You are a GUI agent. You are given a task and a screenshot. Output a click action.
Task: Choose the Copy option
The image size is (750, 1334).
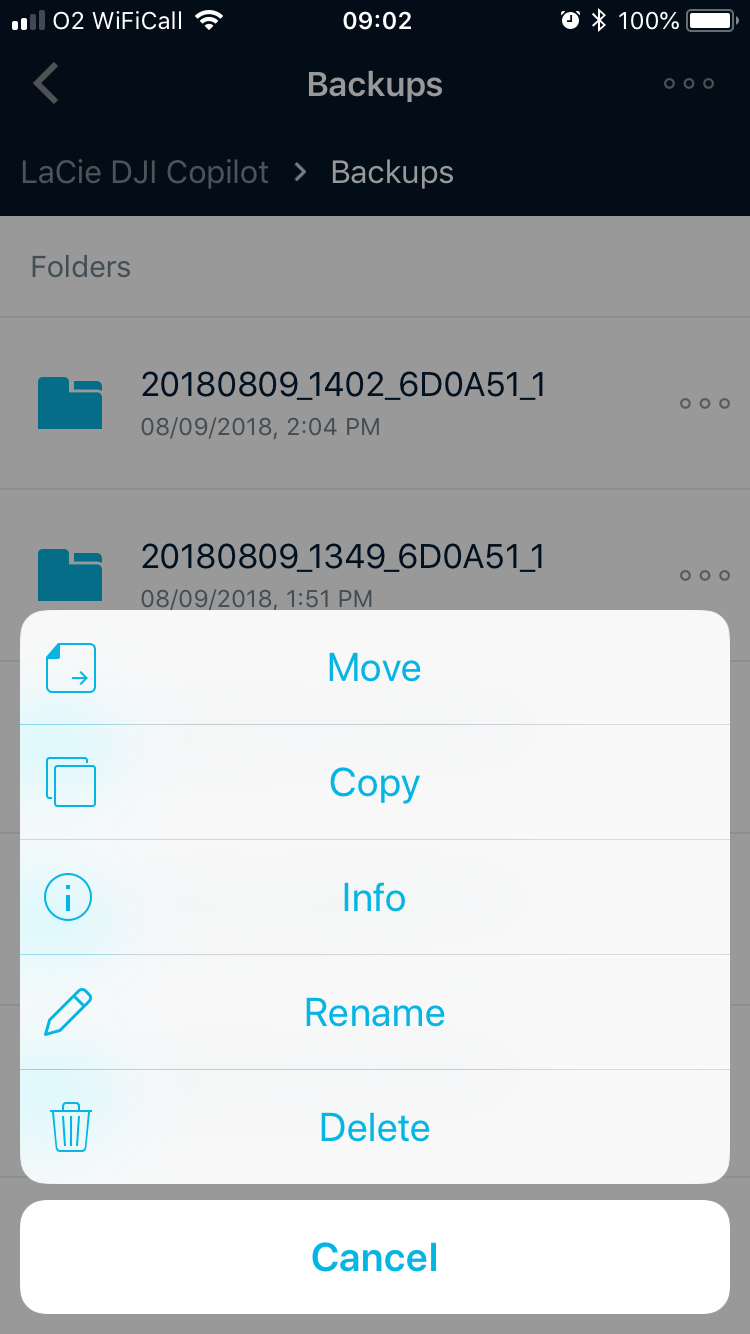pyautogui.click(x=374, y=783)
